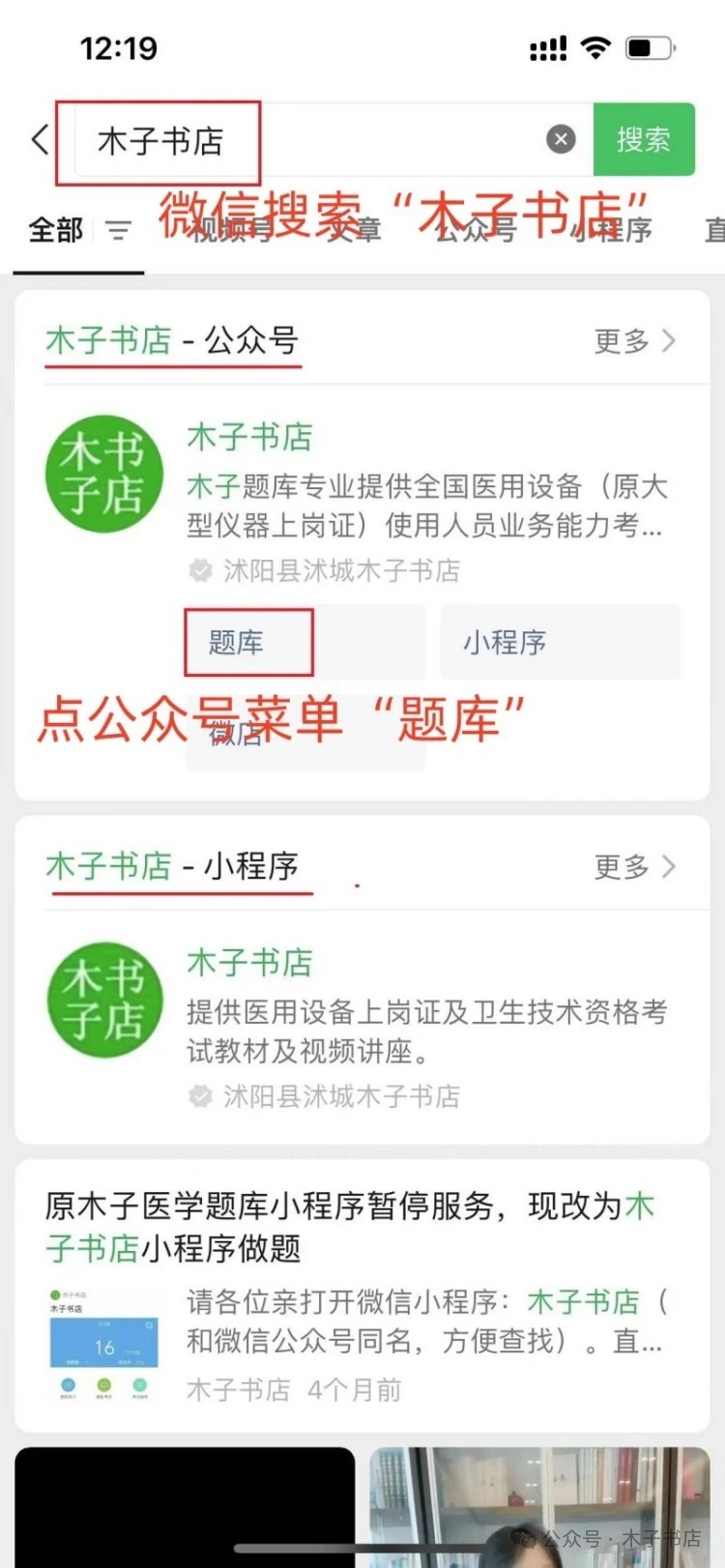Tap the 木子书店 mini-program avatar icon
The width and height of the screenshot is (725, 1568).
[x=103, y=1002]
